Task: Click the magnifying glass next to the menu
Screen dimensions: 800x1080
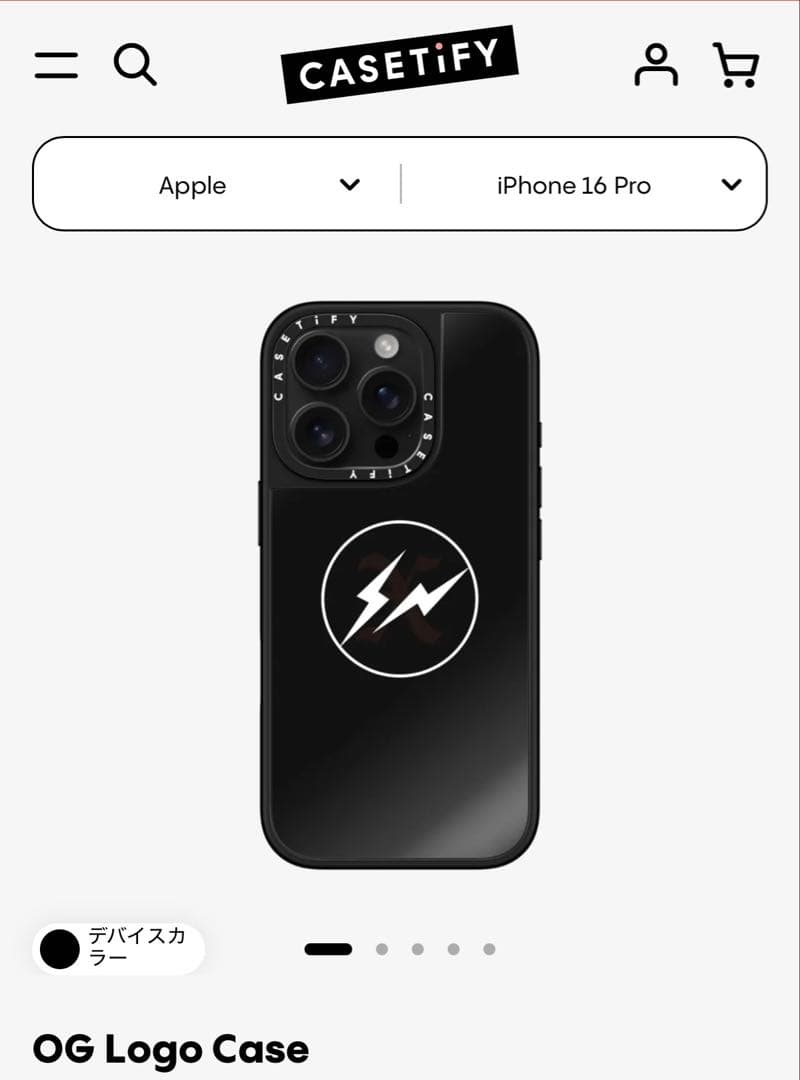Action: 136,65
